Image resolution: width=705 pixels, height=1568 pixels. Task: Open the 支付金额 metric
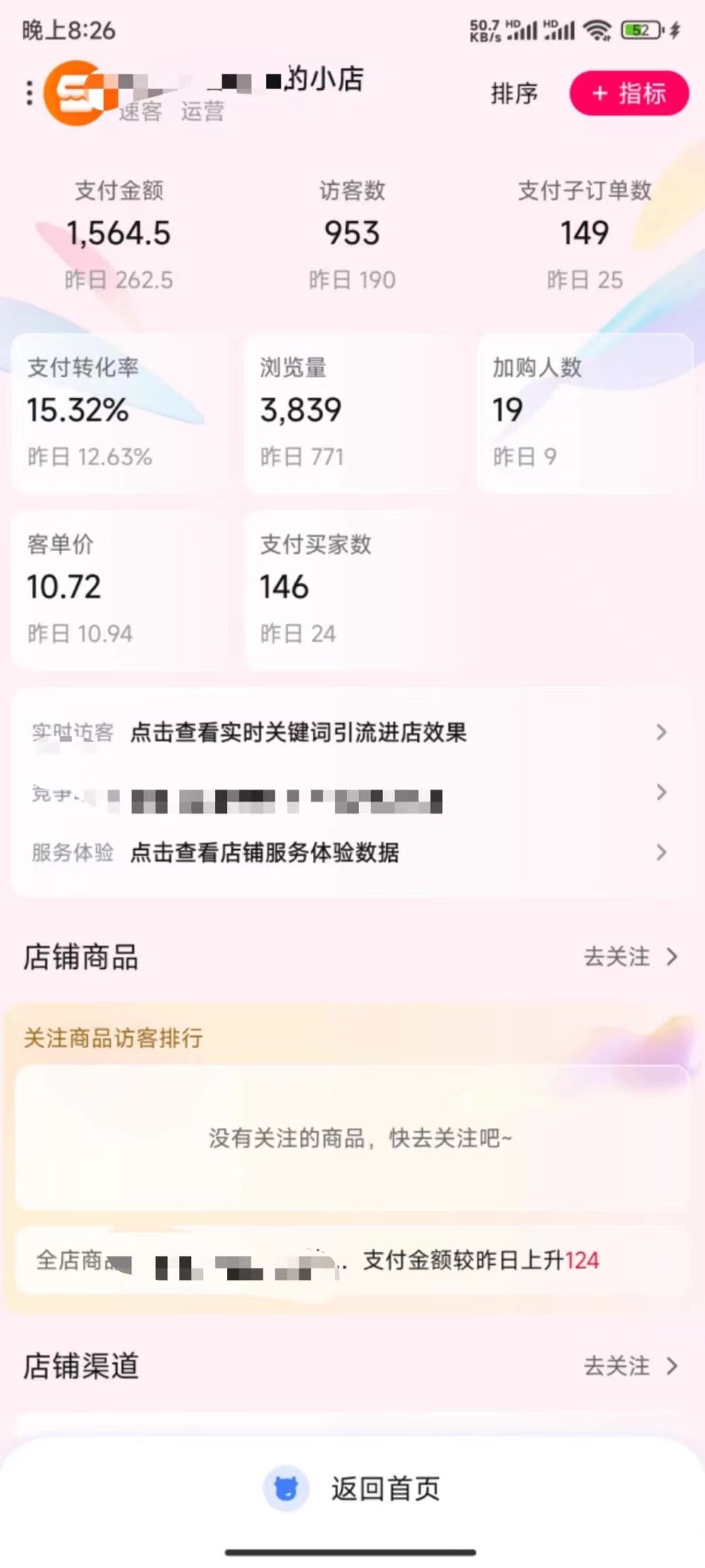pos(119,234)
